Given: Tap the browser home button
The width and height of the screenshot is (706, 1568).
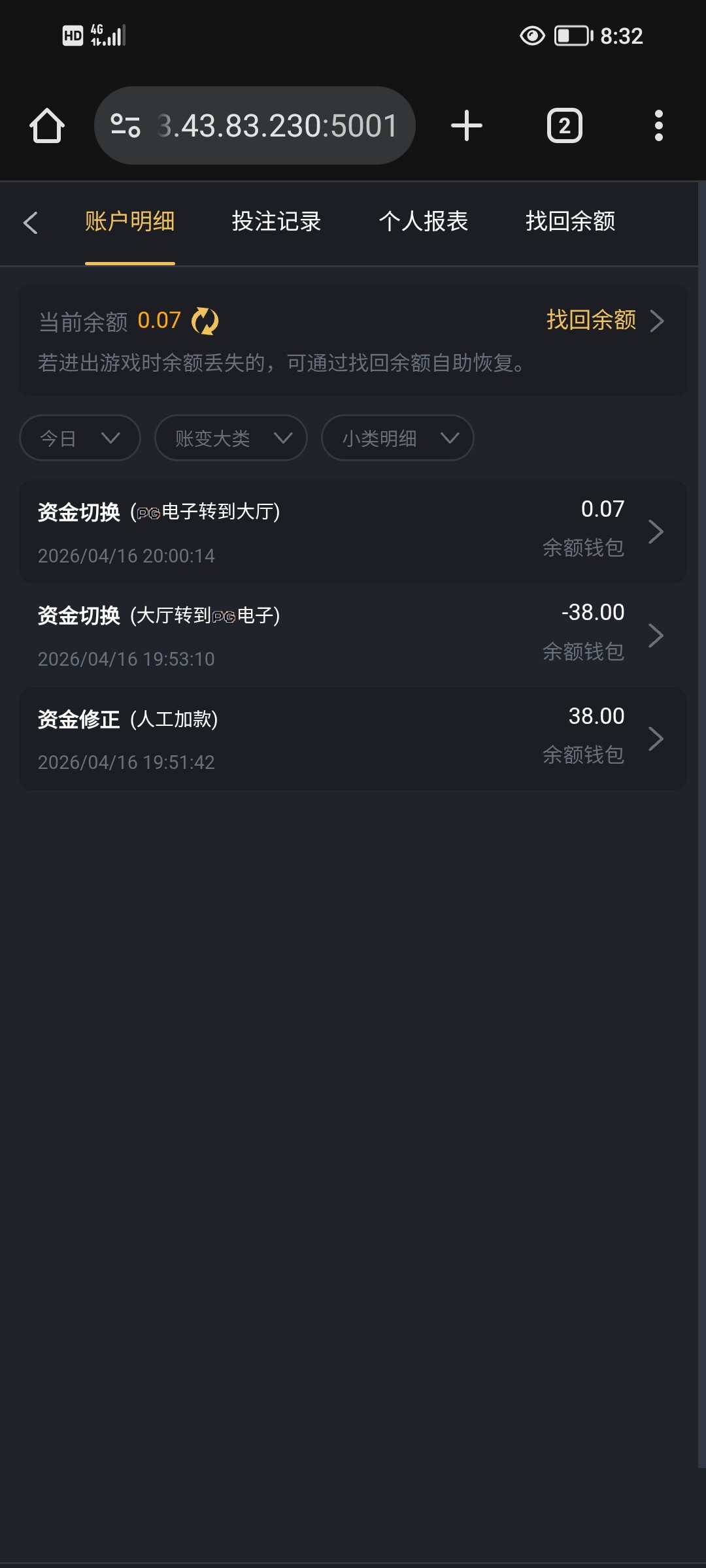Looking at the screenshot, I should [47, 125].
